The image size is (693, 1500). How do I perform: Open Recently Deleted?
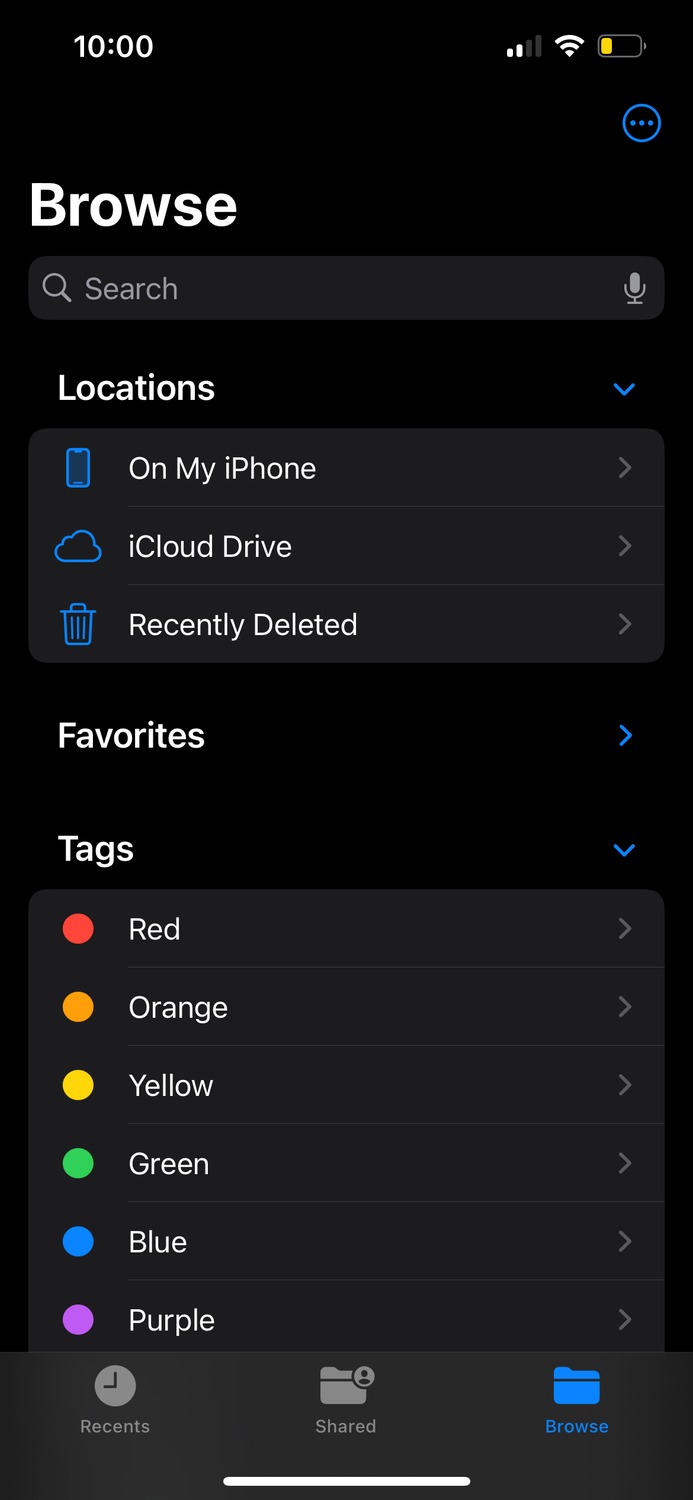(x=346, y=624)
